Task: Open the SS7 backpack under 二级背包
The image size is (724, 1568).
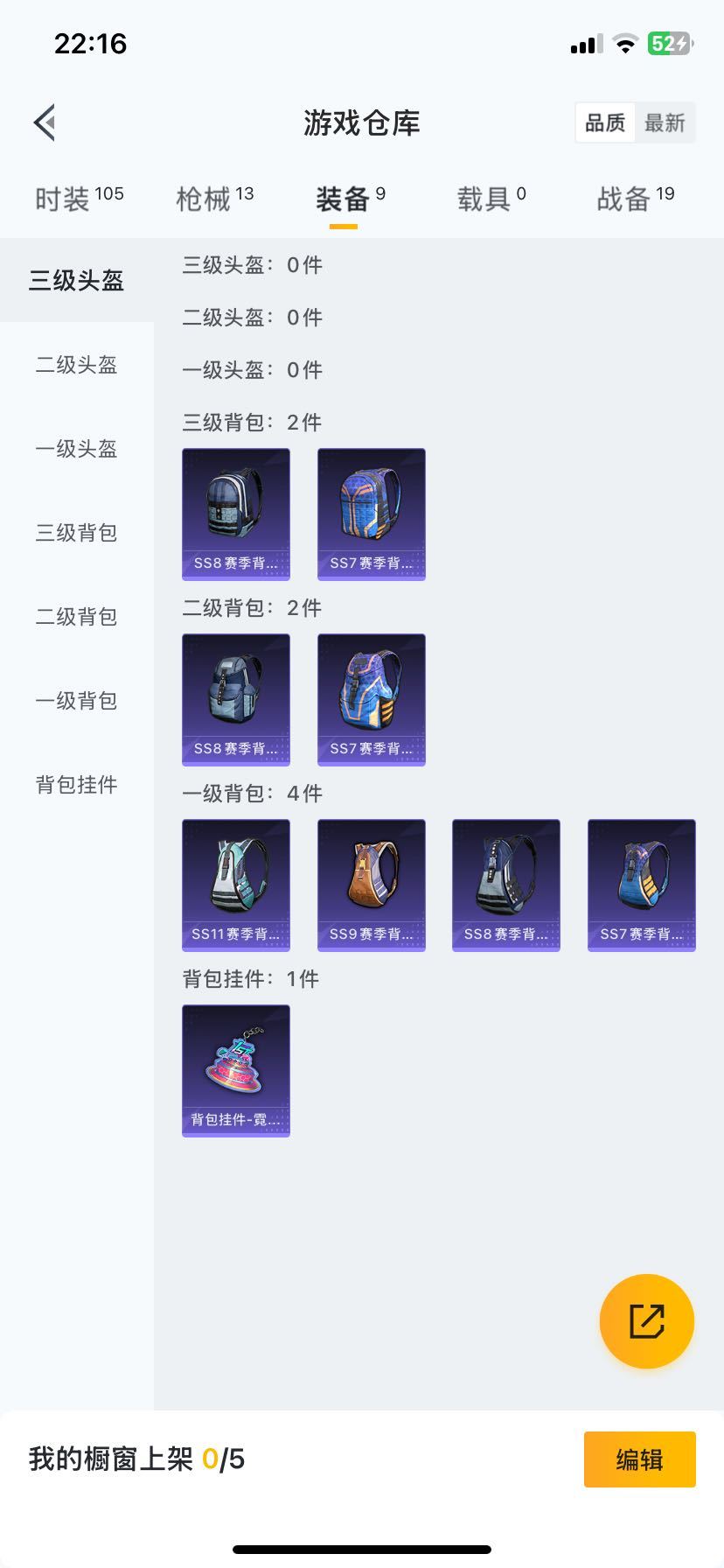Action: point(372,700)
